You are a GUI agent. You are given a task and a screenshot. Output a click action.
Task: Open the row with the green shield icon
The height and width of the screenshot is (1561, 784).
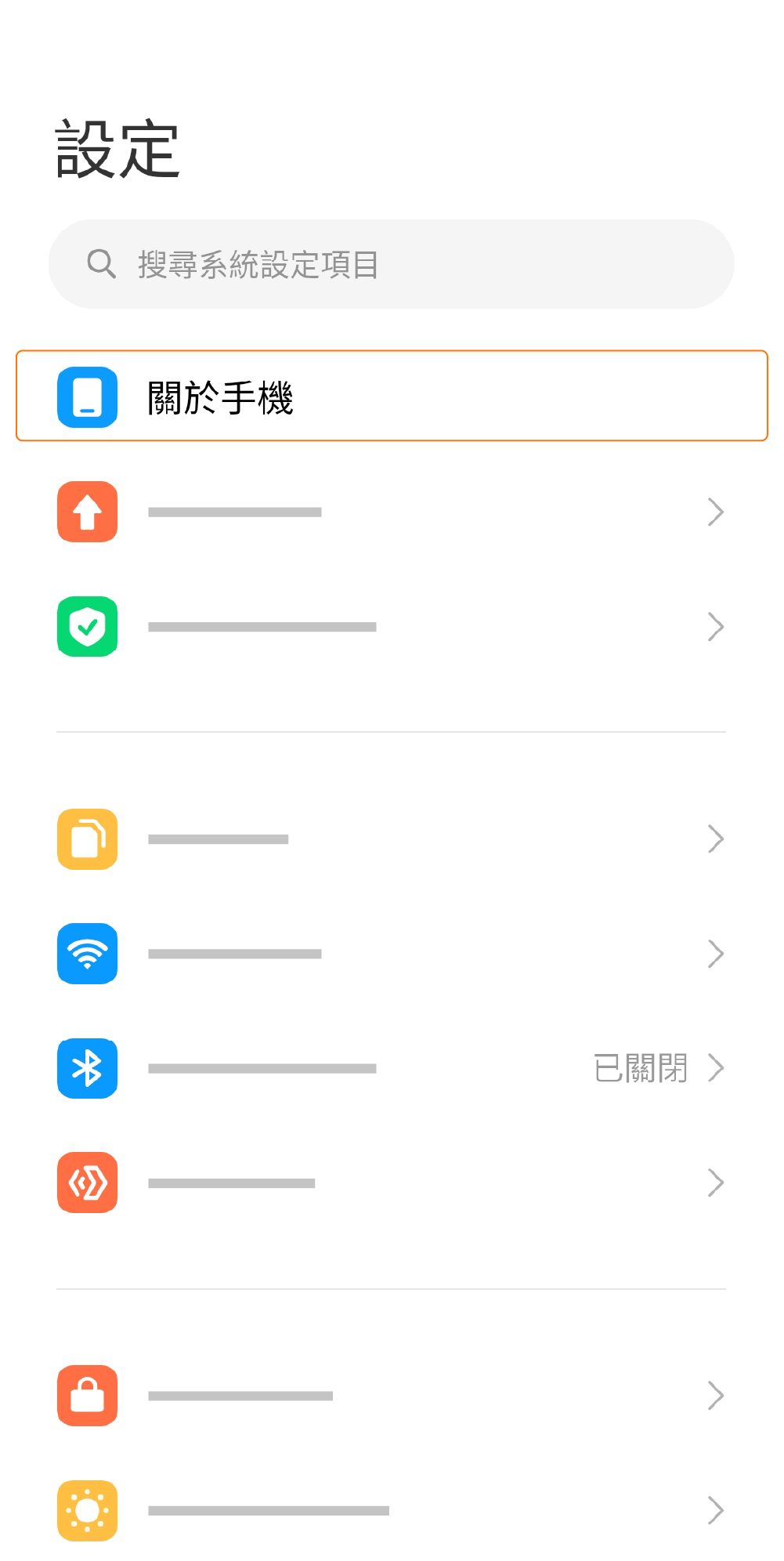[x=392, y=627]
